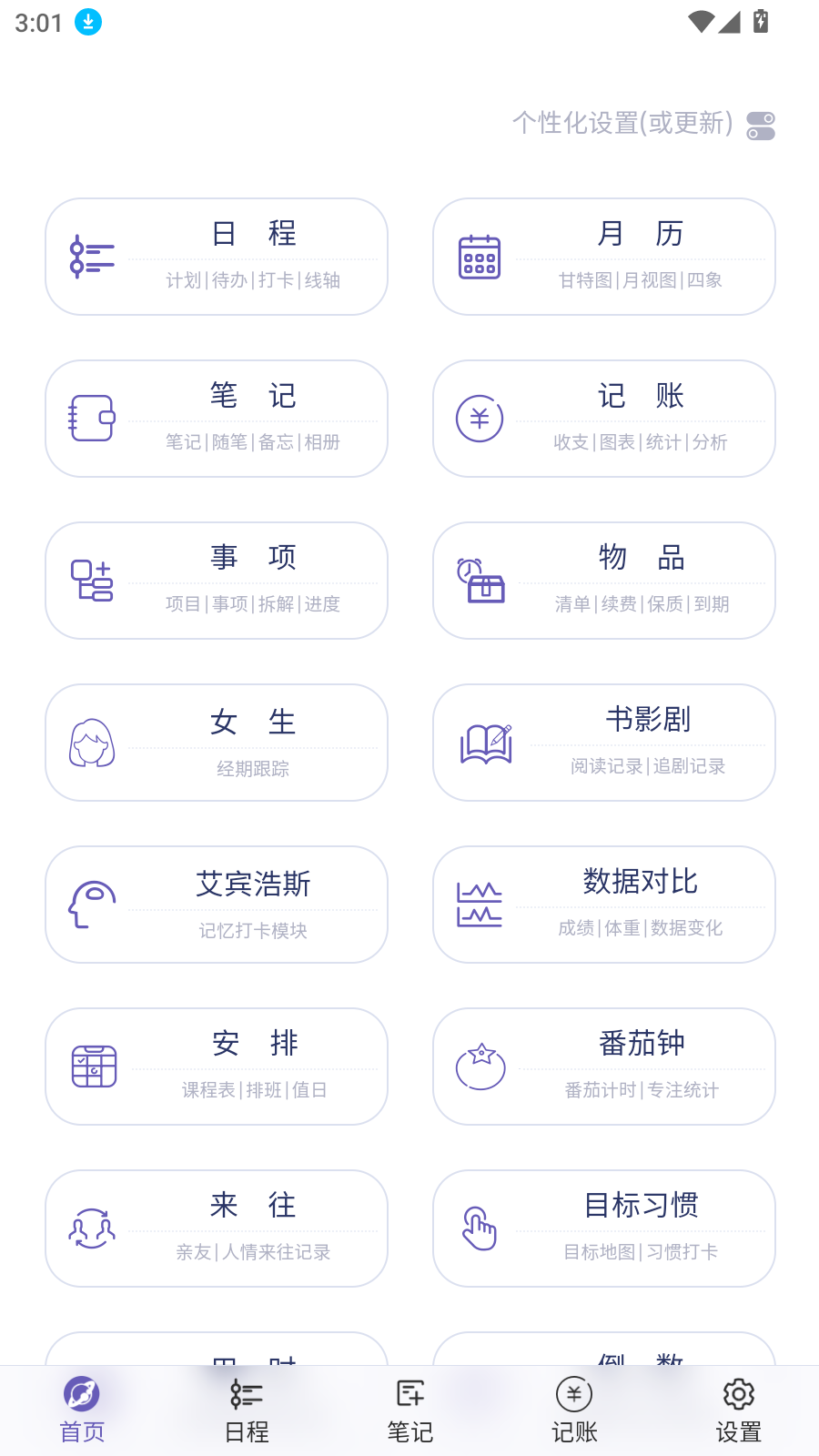Screen dimensions: 819x1456
Task: Select the 女生 period tracker module
Action: tap(216, 742)
